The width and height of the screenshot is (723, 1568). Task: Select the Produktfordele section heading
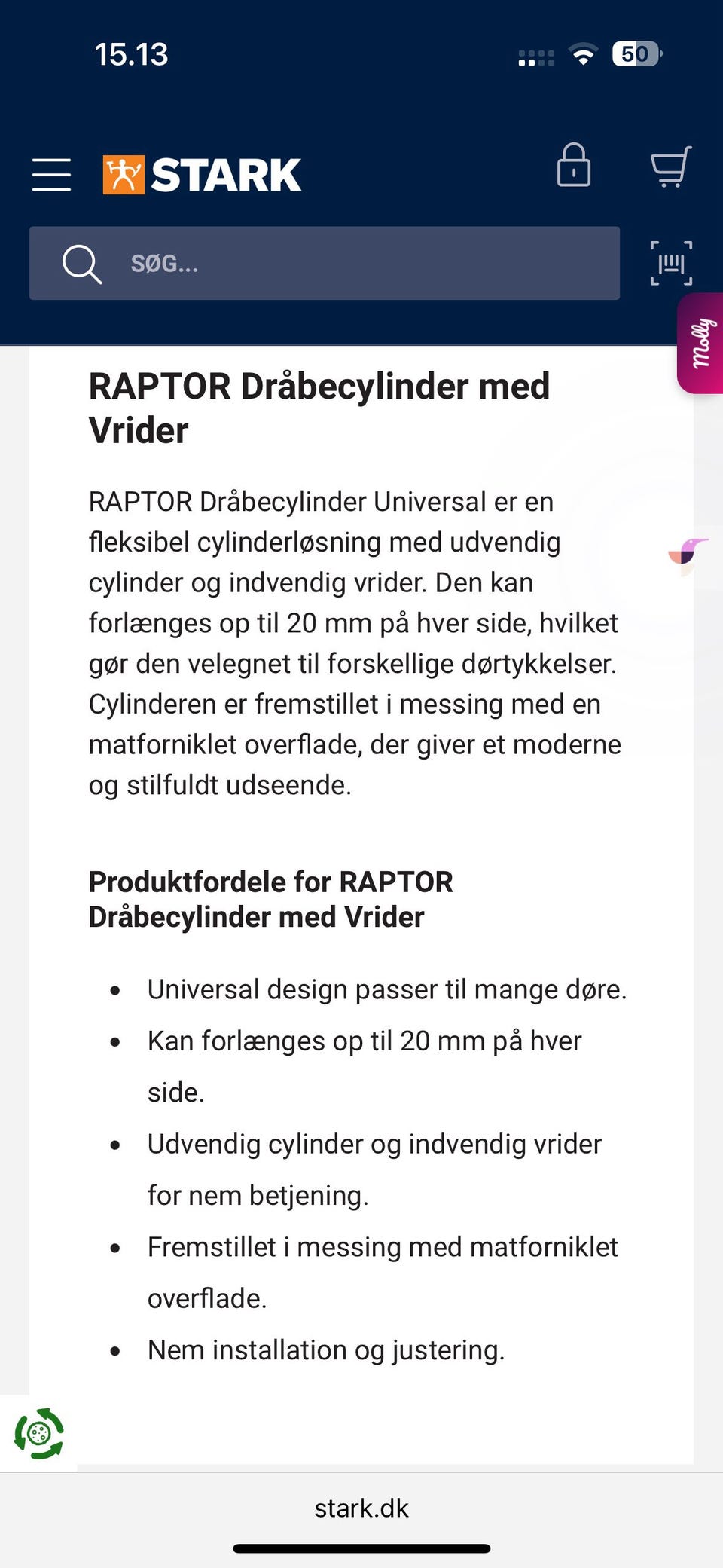coord(271,898)
